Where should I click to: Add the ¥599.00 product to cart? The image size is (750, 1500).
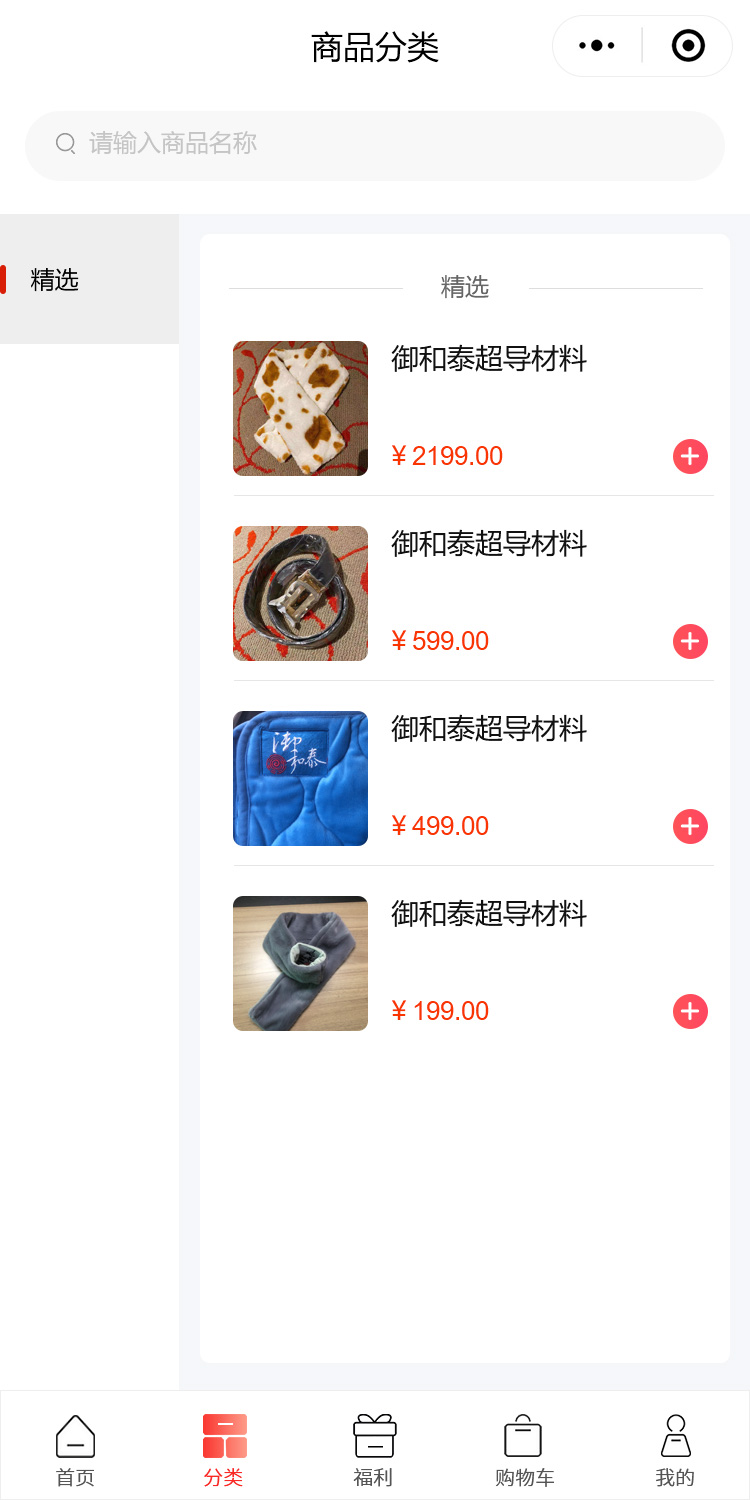[690, 641]
